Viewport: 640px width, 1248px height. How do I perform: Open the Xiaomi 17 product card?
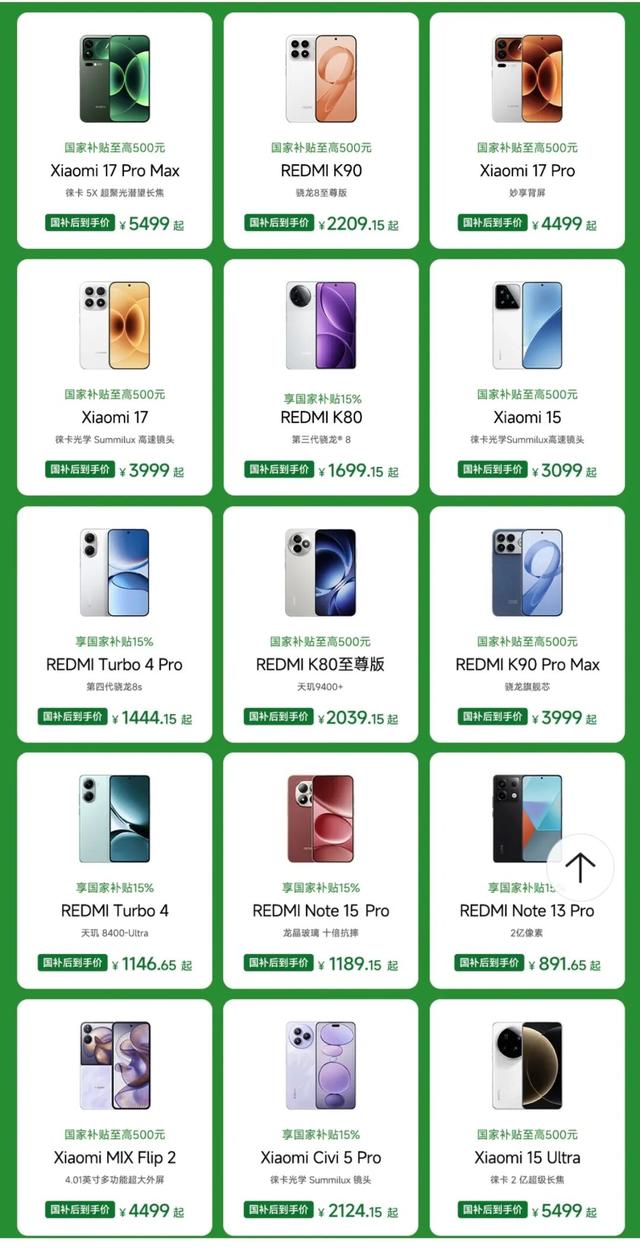pyautogui.click(x=115, y=377)
